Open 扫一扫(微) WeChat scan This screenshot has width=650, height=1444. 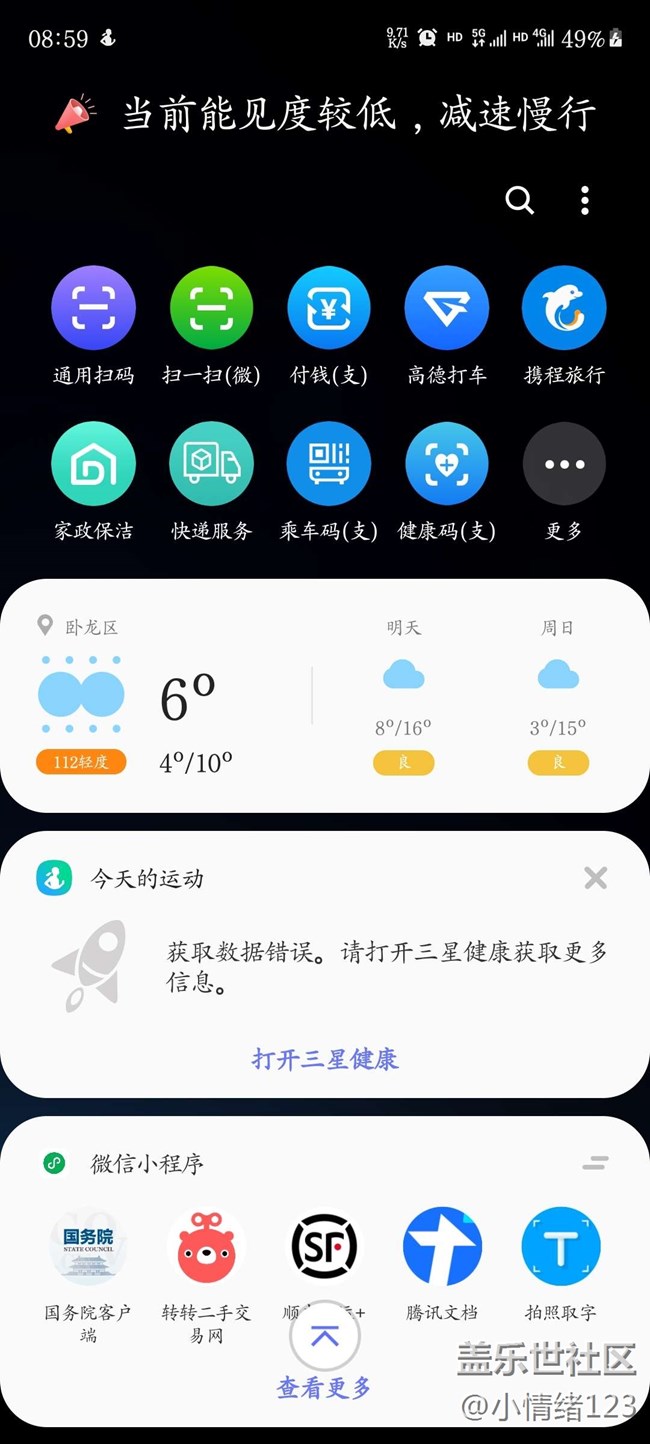pyautogui.click(x=211, y=309)
